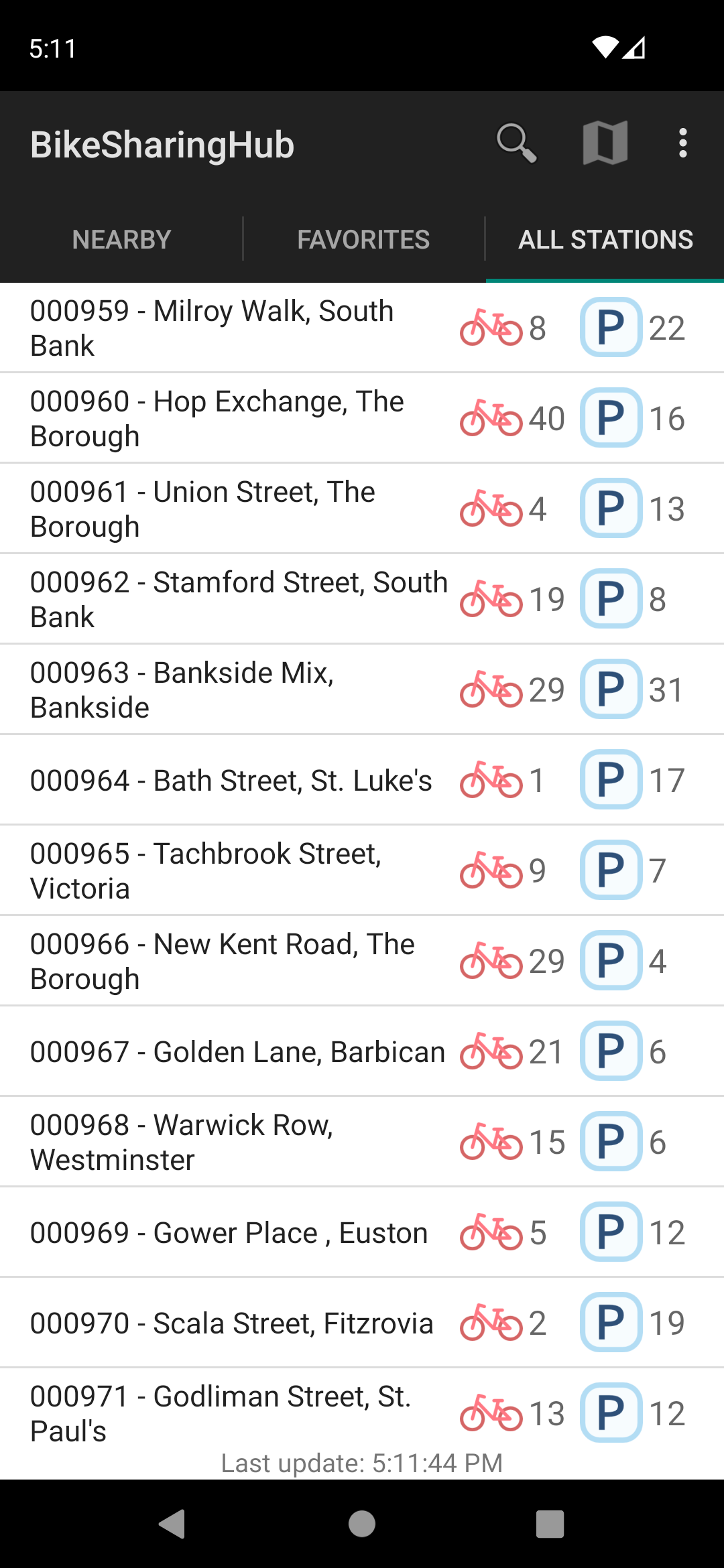Go back using the system back button
Image resolution: width=724 pixels, height=1568 pixels.
pos(172,1524)
